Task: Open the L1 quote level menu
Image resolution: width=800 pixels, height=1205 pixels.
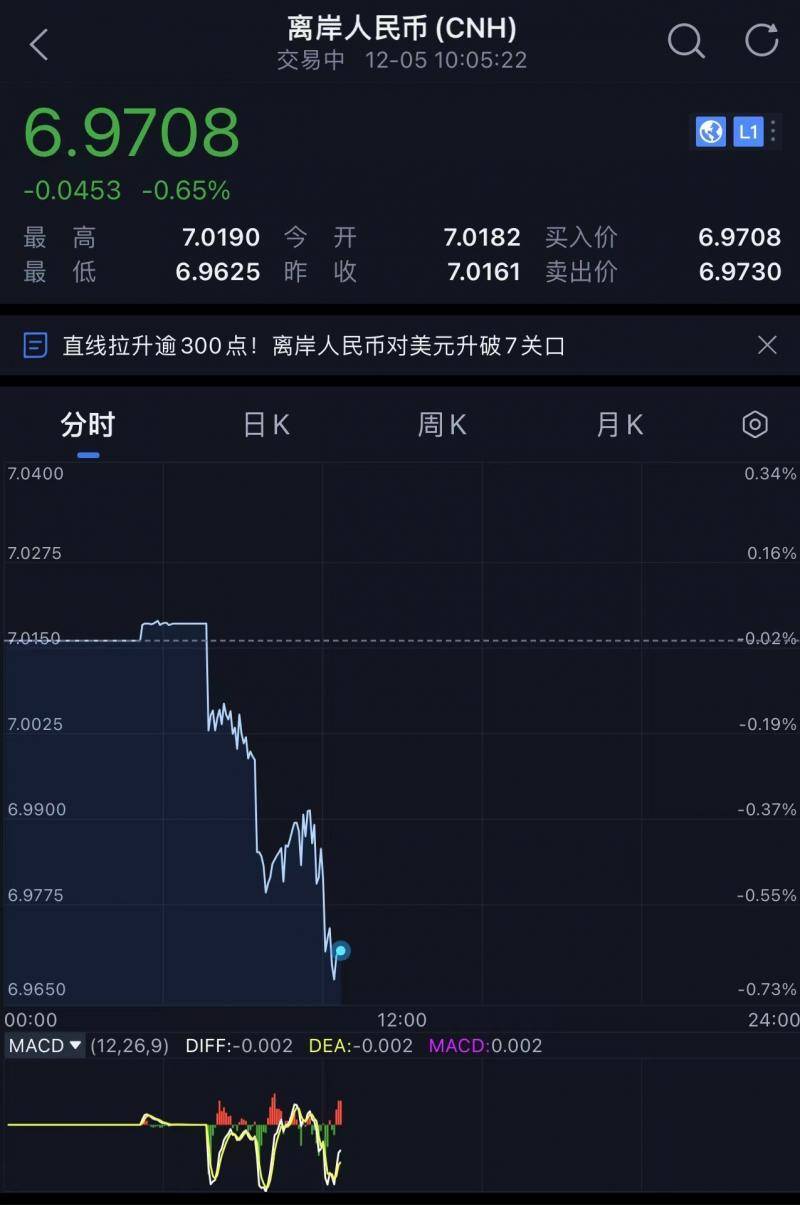Action: [x=750, y=131]
